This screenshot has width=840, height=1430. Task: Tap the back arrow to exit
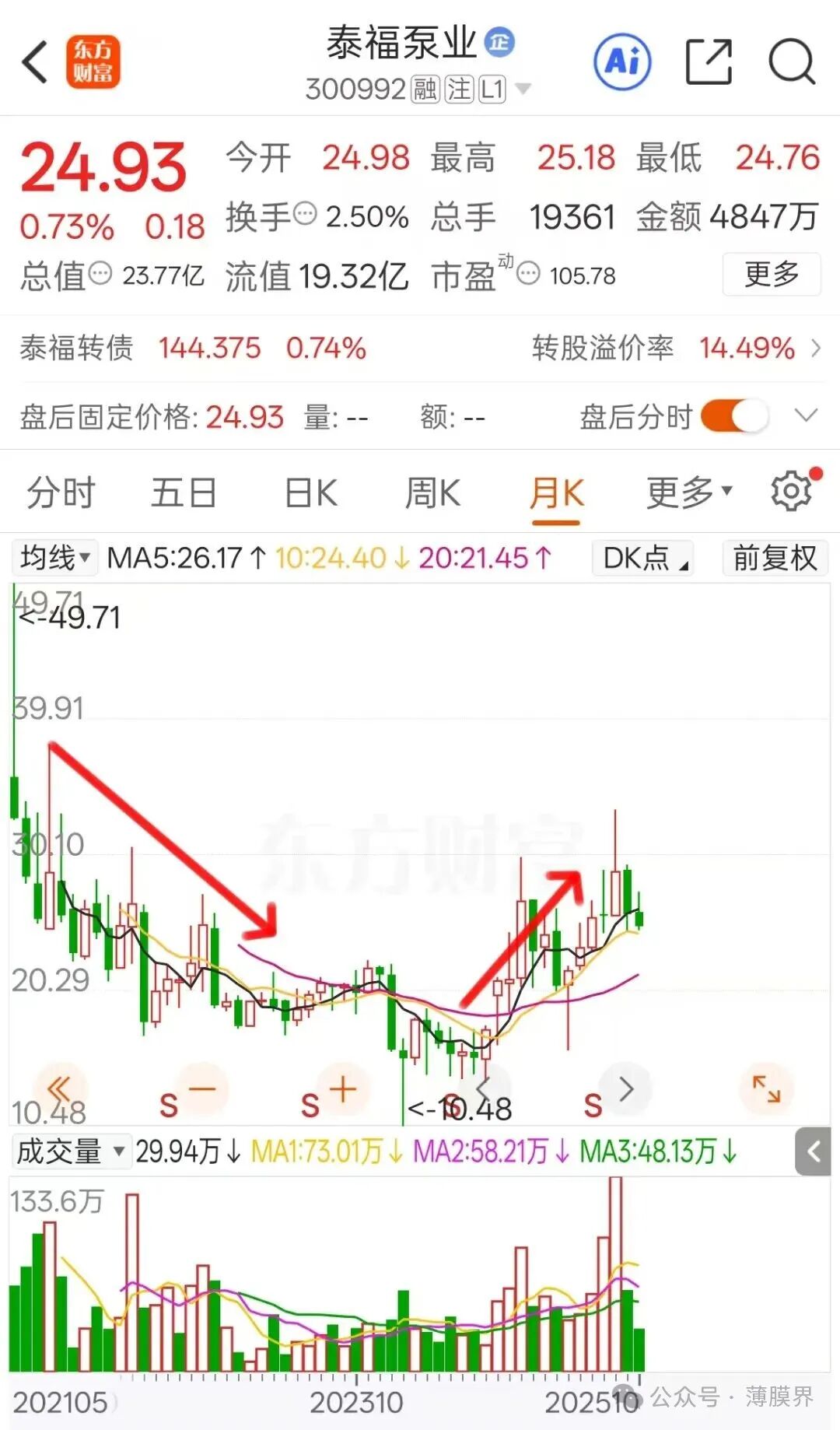(x=34, y=61)
